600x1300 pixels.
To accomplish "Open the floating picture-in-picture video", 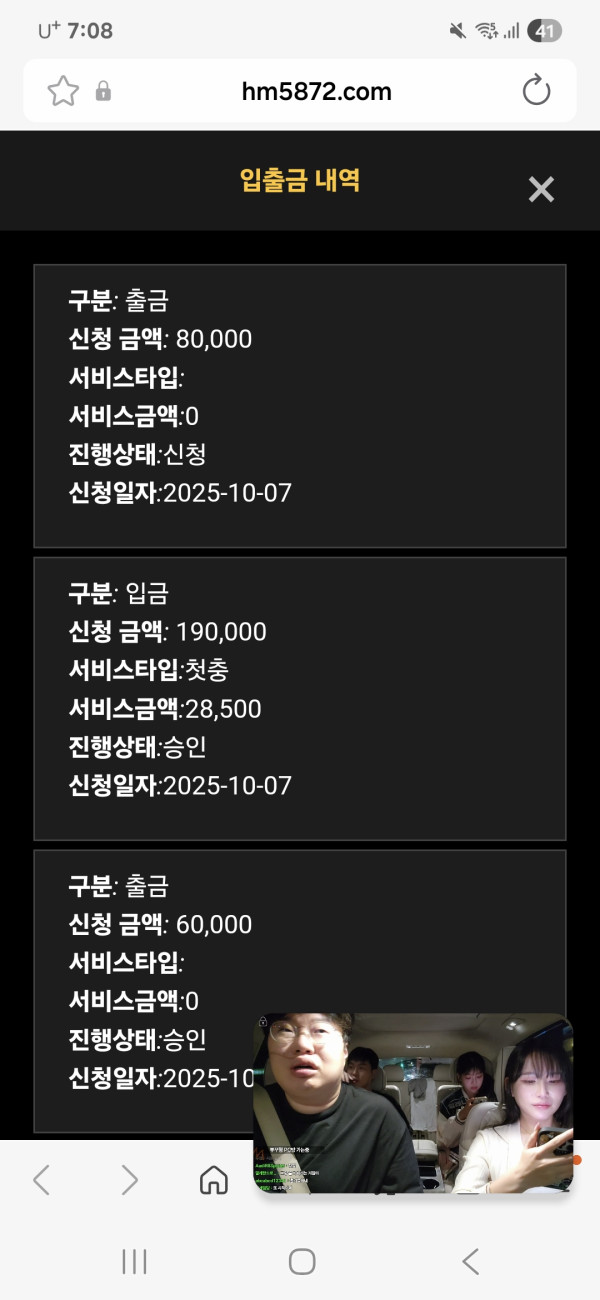I will point(412,1103).
